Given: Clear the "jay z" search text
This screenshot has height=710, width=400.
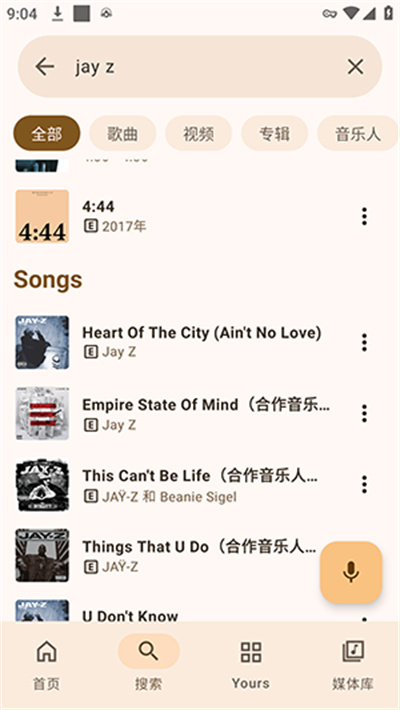Looking at the screenshot, I should 355,67.
